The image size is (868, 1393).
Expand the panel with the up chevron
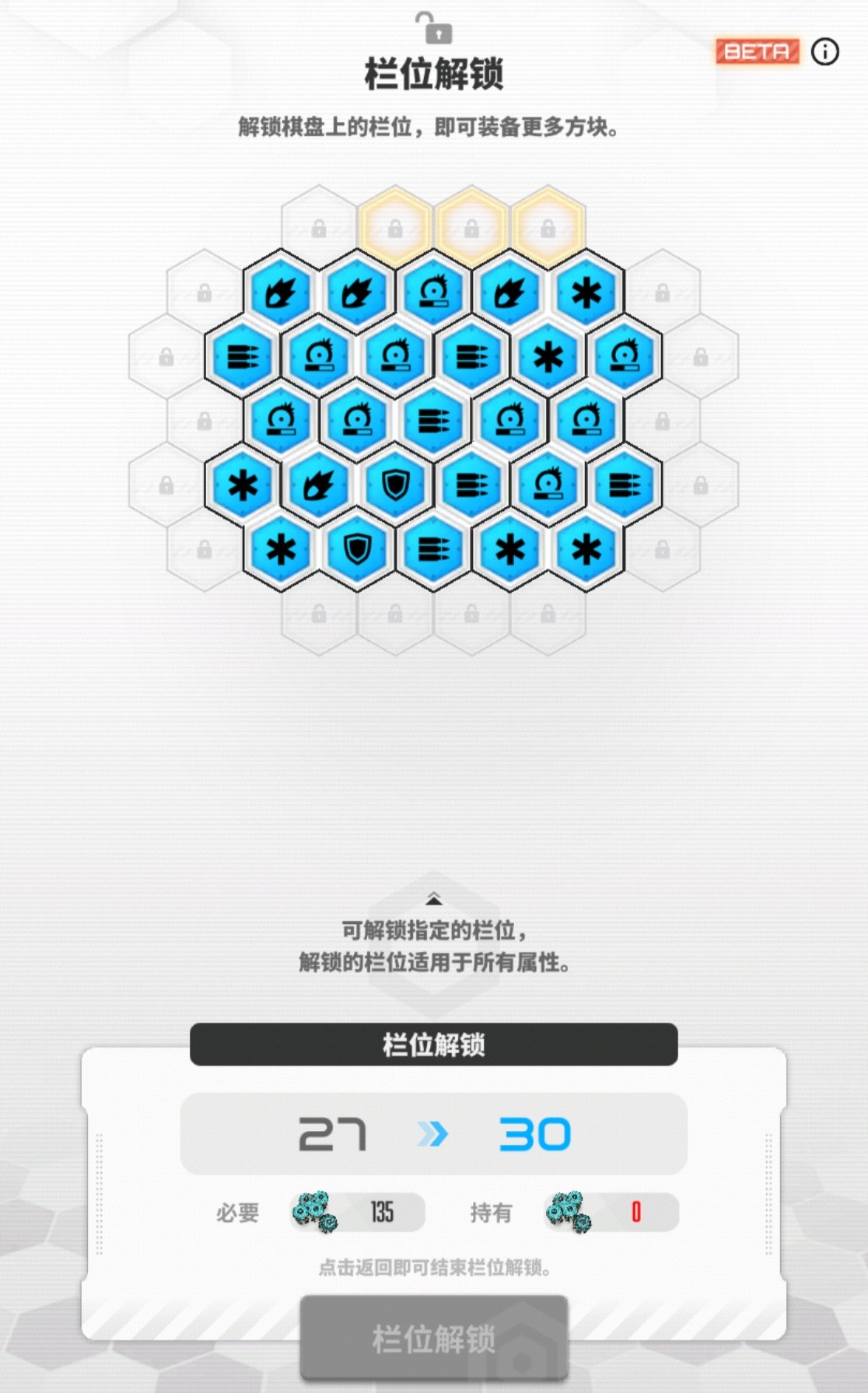pos(434,900)
